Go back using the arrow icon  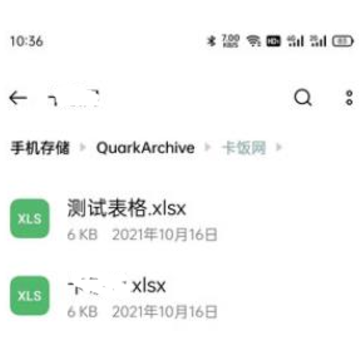click(18, 98)
